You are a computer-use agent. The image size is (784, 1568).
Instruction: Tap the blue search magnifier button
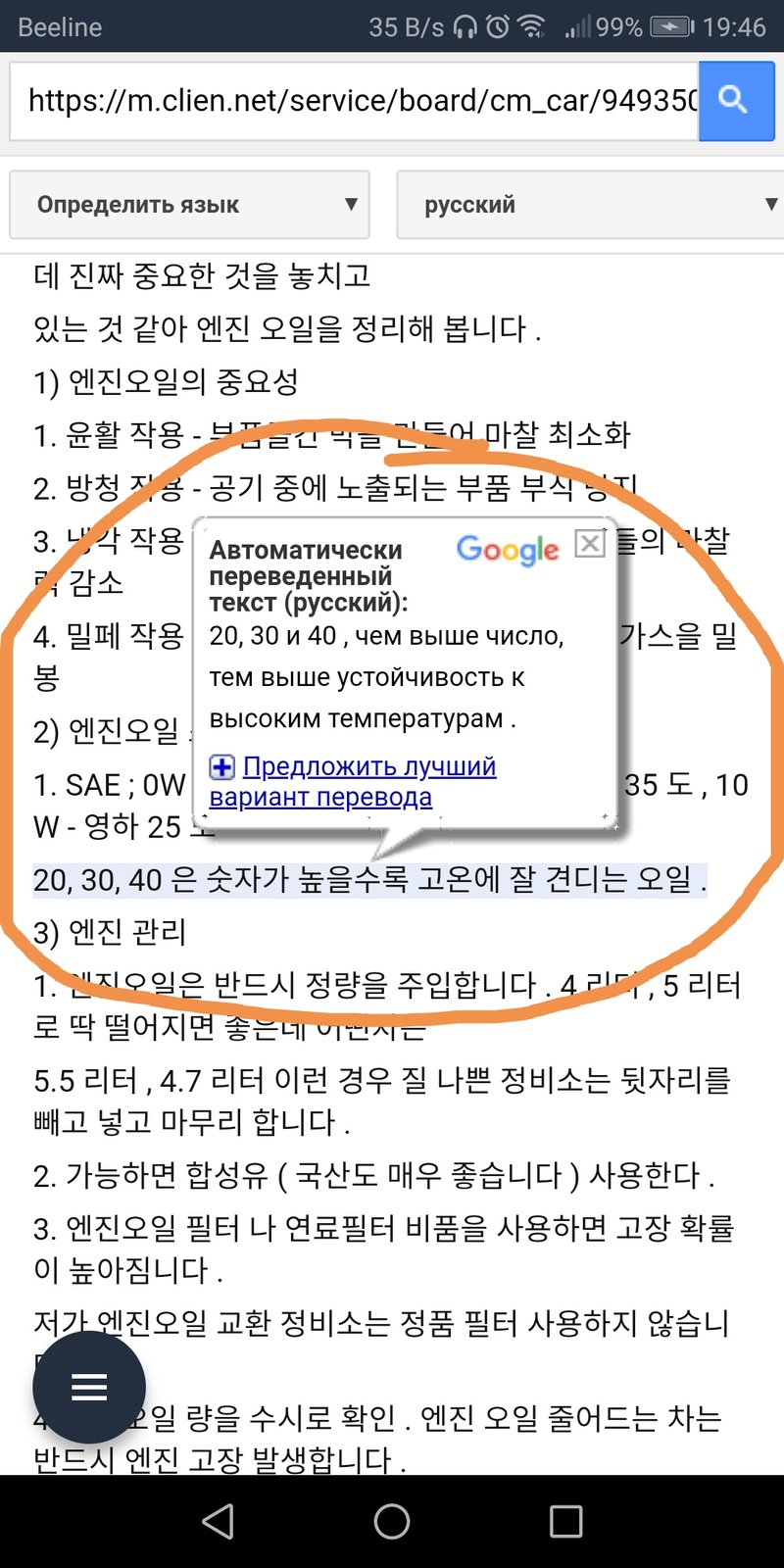tap(735, 101)
